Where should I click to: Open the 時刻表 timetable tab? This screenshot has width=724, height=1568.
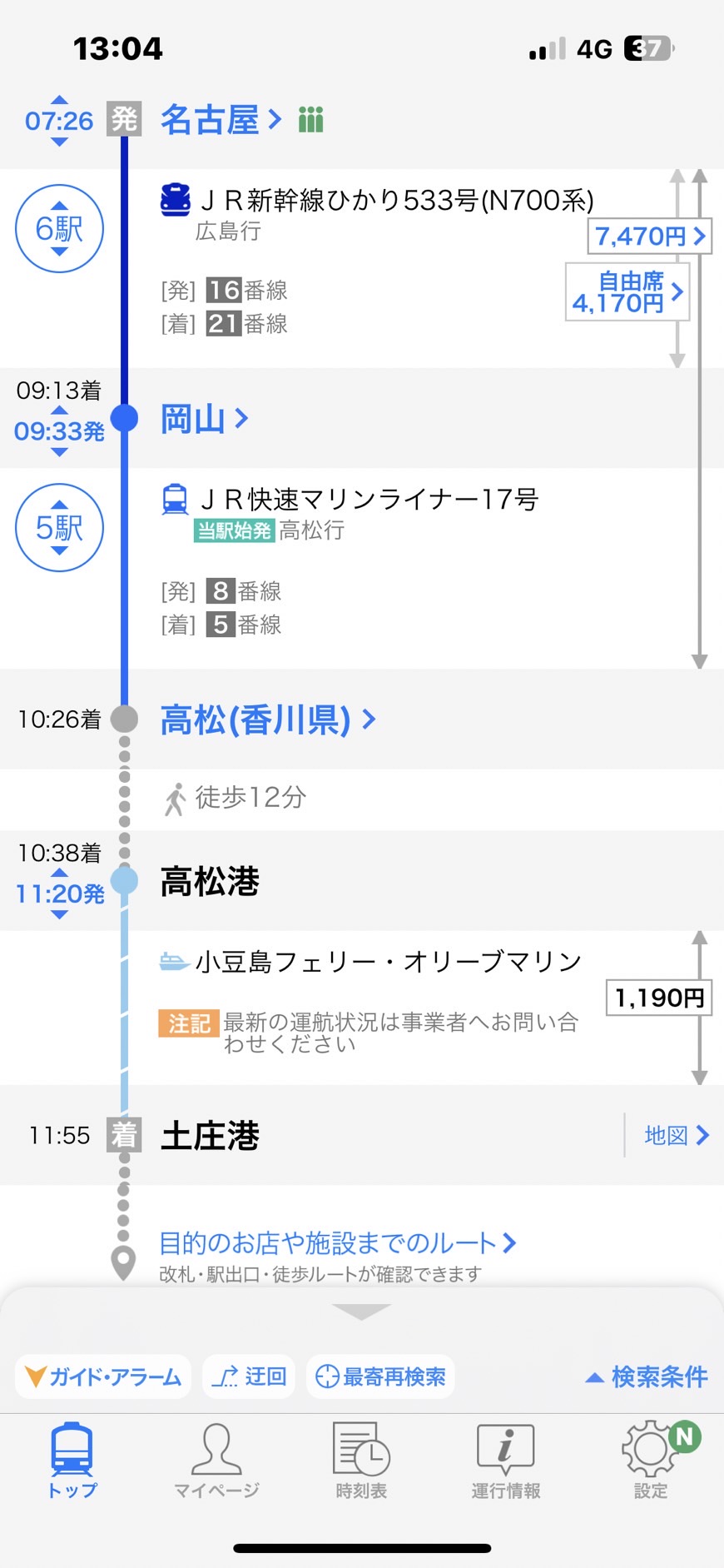[361, 1461]
